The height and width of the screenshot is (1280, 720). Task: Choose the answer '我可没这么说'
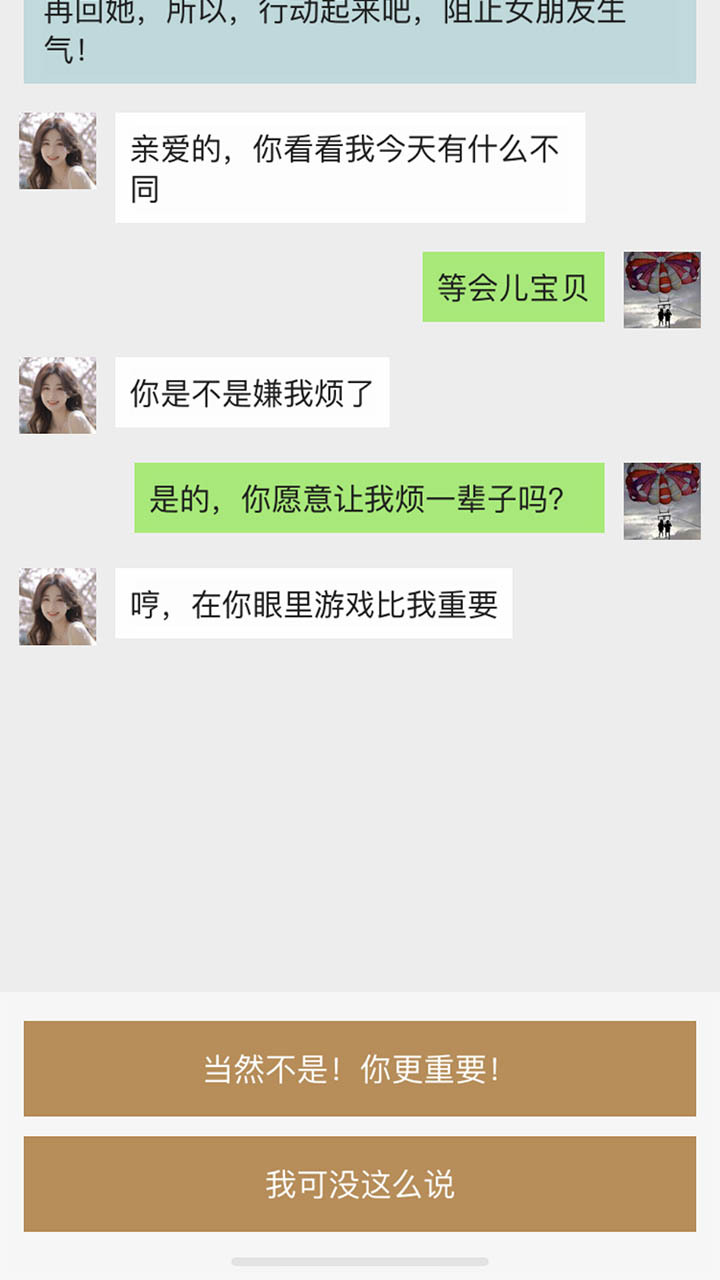point(360,1183)
